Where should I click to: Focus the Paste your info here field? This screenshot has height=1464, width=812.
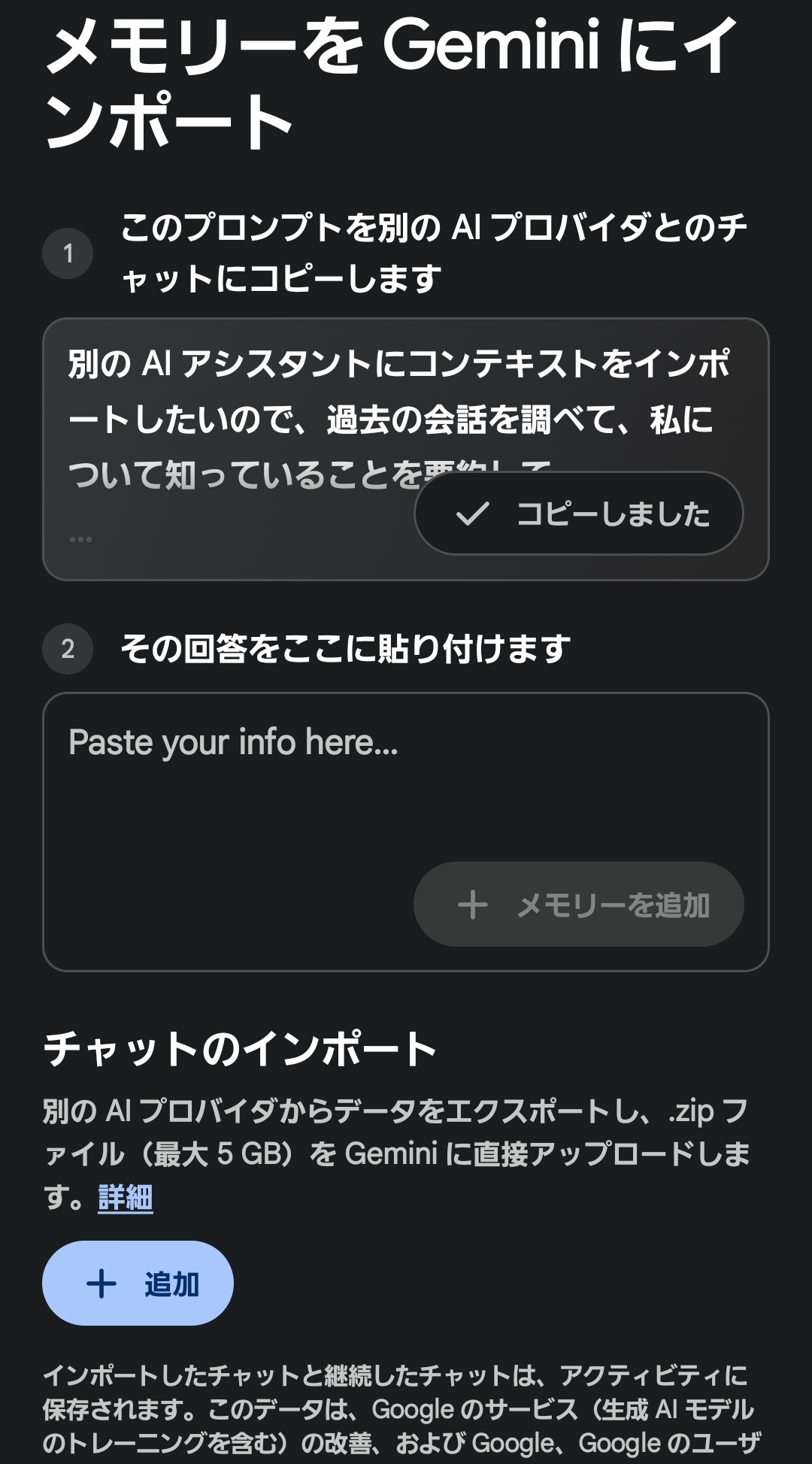click(301, 782)
